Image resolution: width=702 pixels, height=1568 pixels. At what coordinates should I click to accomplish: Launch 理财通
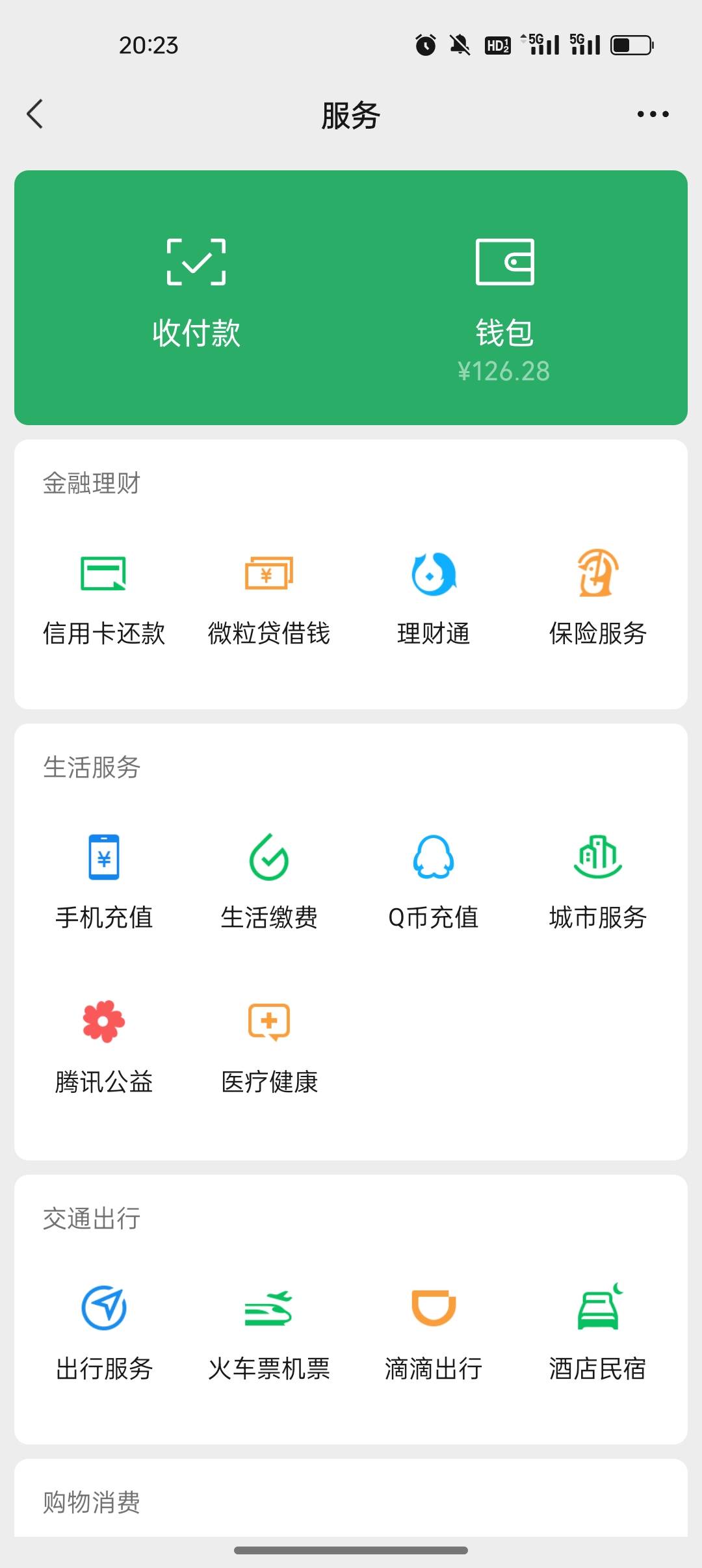click(434, 598)
